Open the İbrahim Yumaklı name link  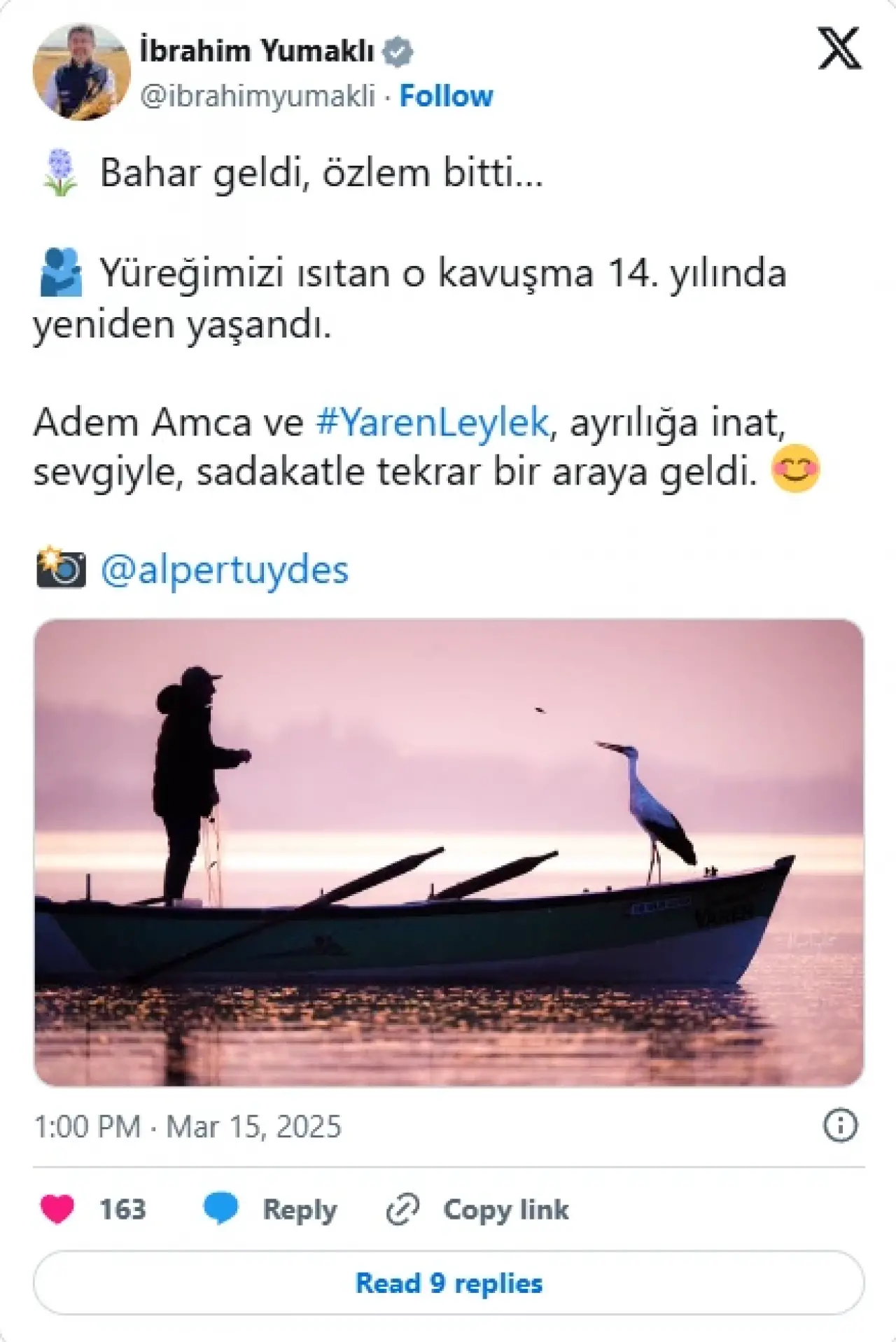[256, 51]
